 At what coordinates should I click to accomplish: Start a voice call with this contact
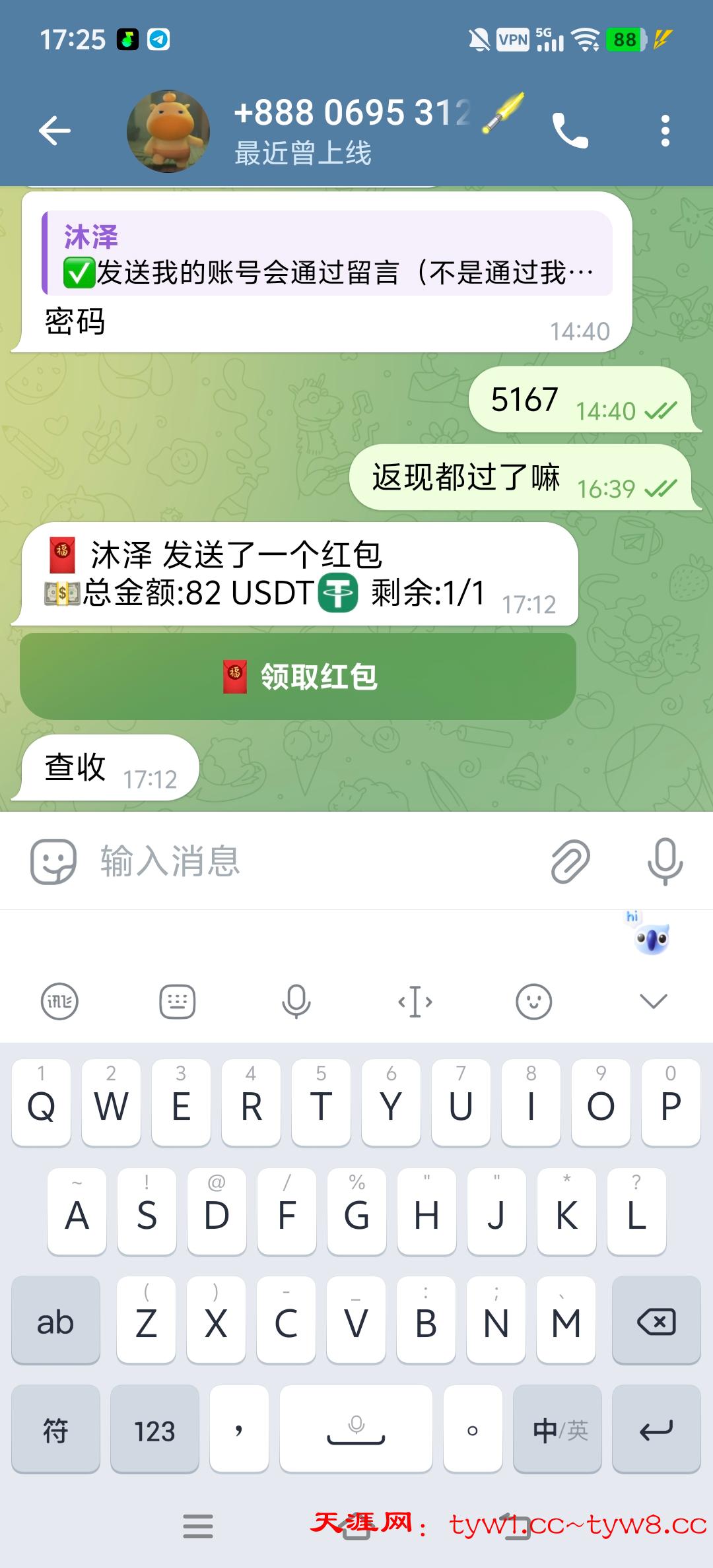tap(570, 131)
